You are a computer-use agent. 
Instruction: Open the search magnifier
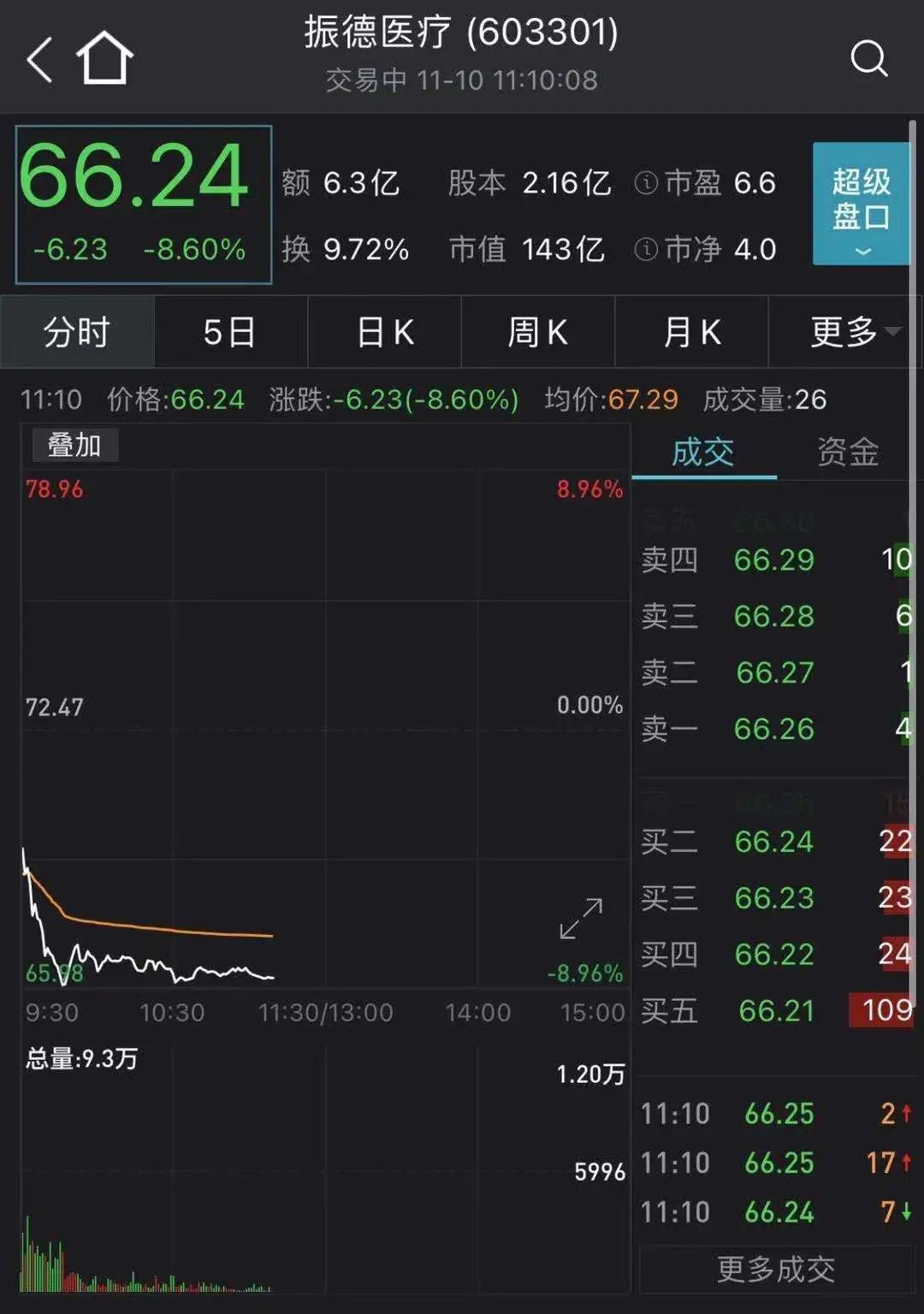(x=868, y=59)
